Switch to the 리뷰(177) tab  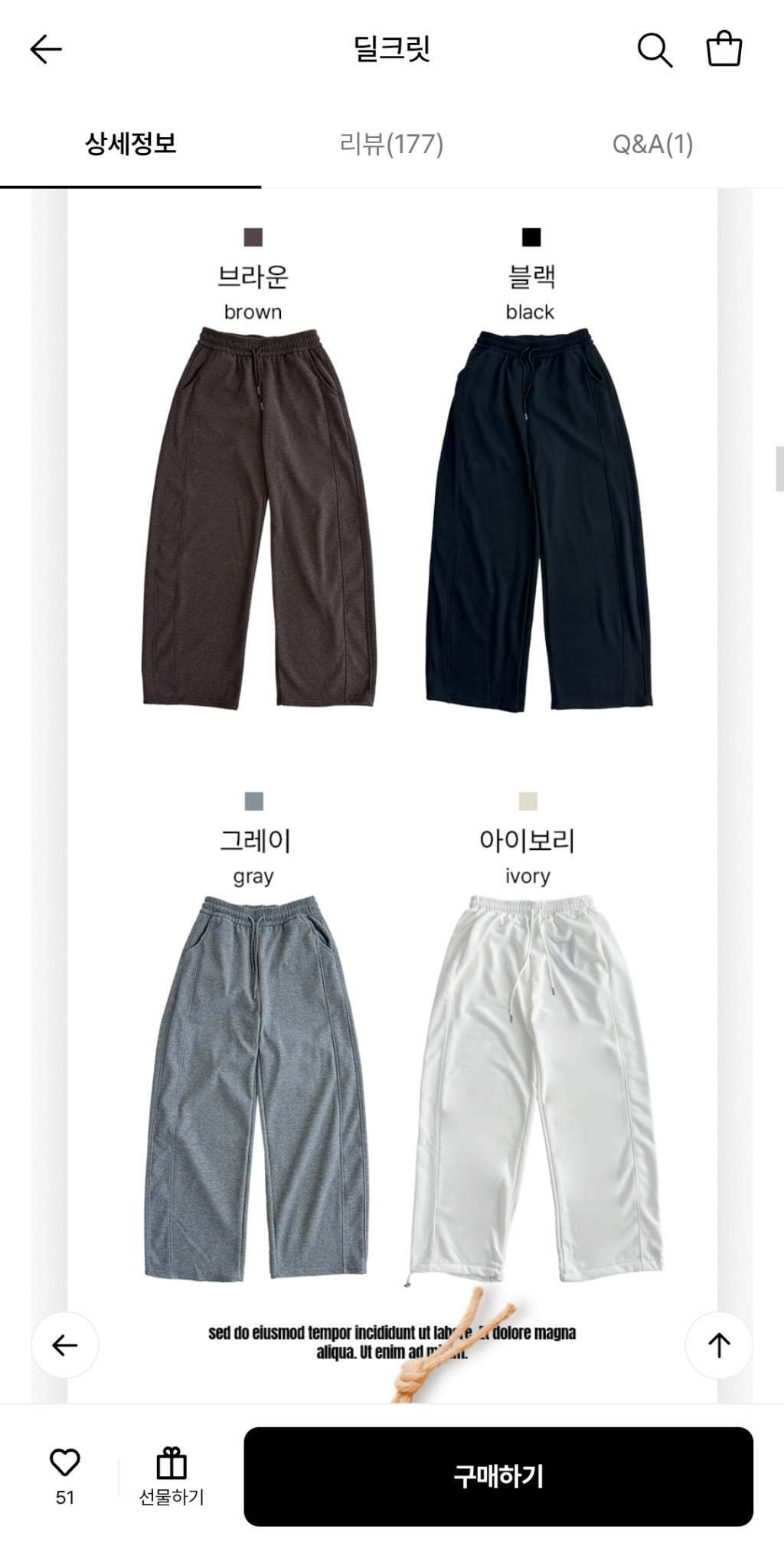click(x=391, y=144)
